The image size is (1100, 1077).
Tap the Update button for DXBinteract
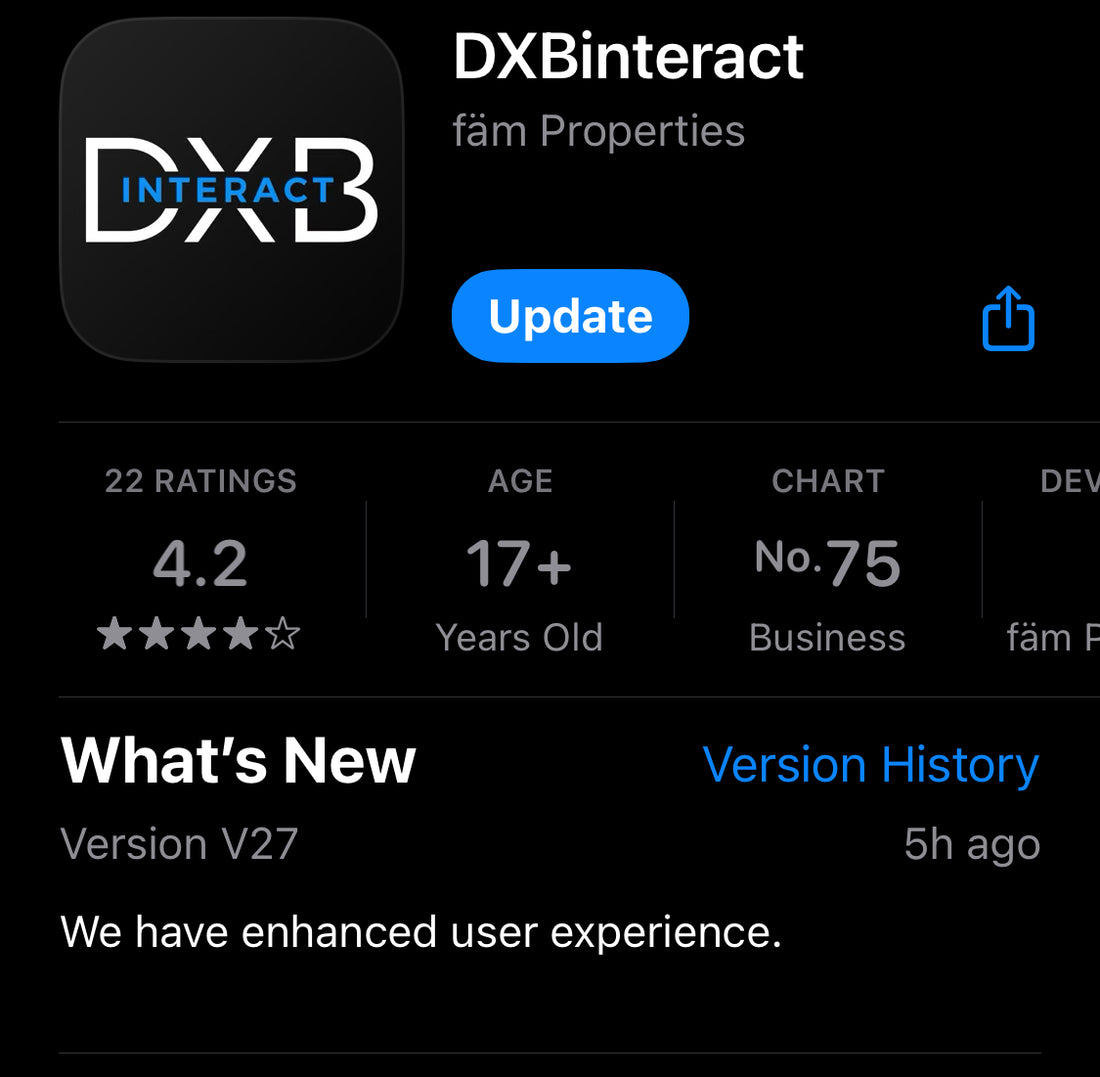[570, 316]
